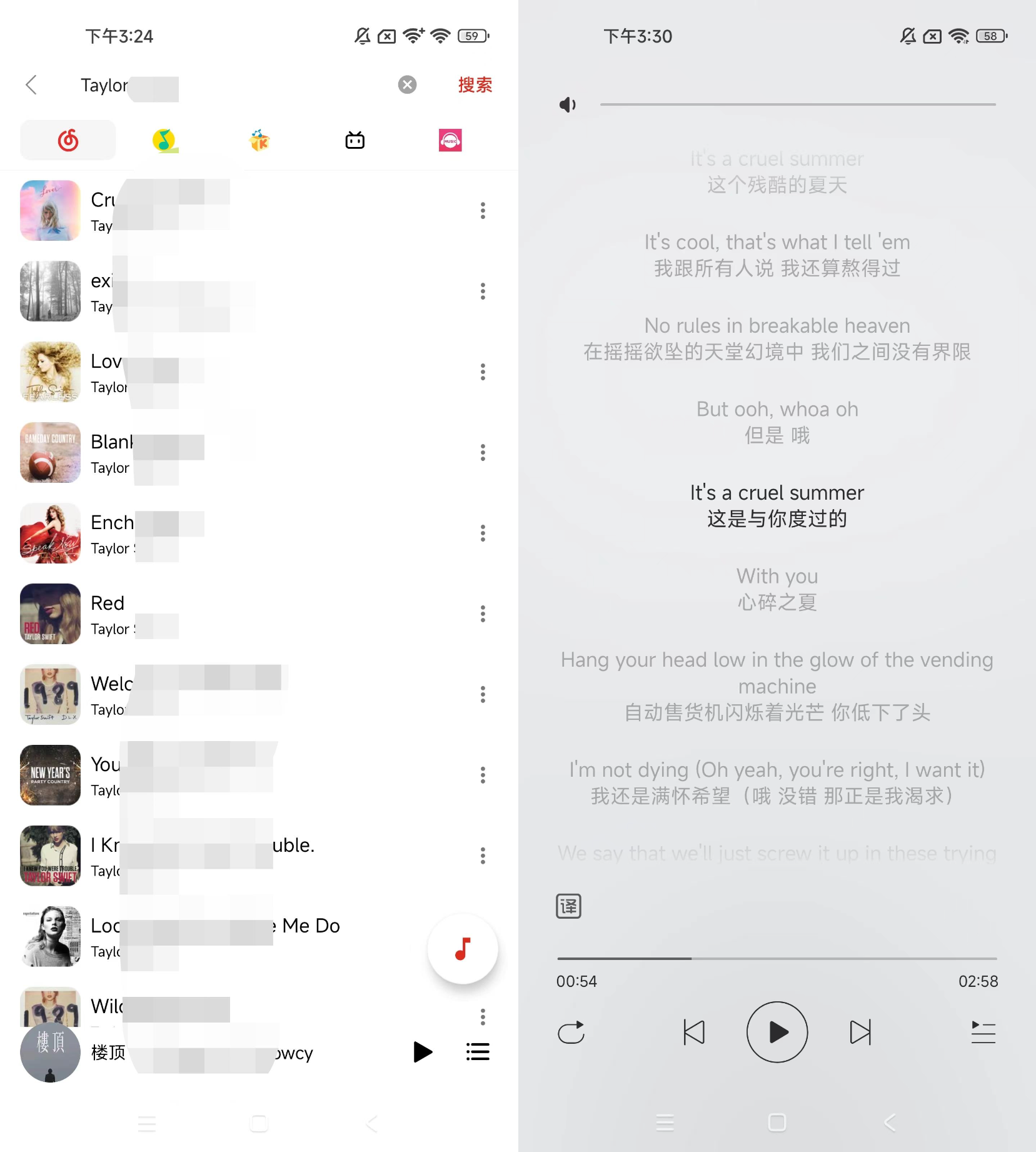Viewport: 1036px width, 1152px height.
Task: Tap the red 搜索 search button
Action: (x=475, y=85)
